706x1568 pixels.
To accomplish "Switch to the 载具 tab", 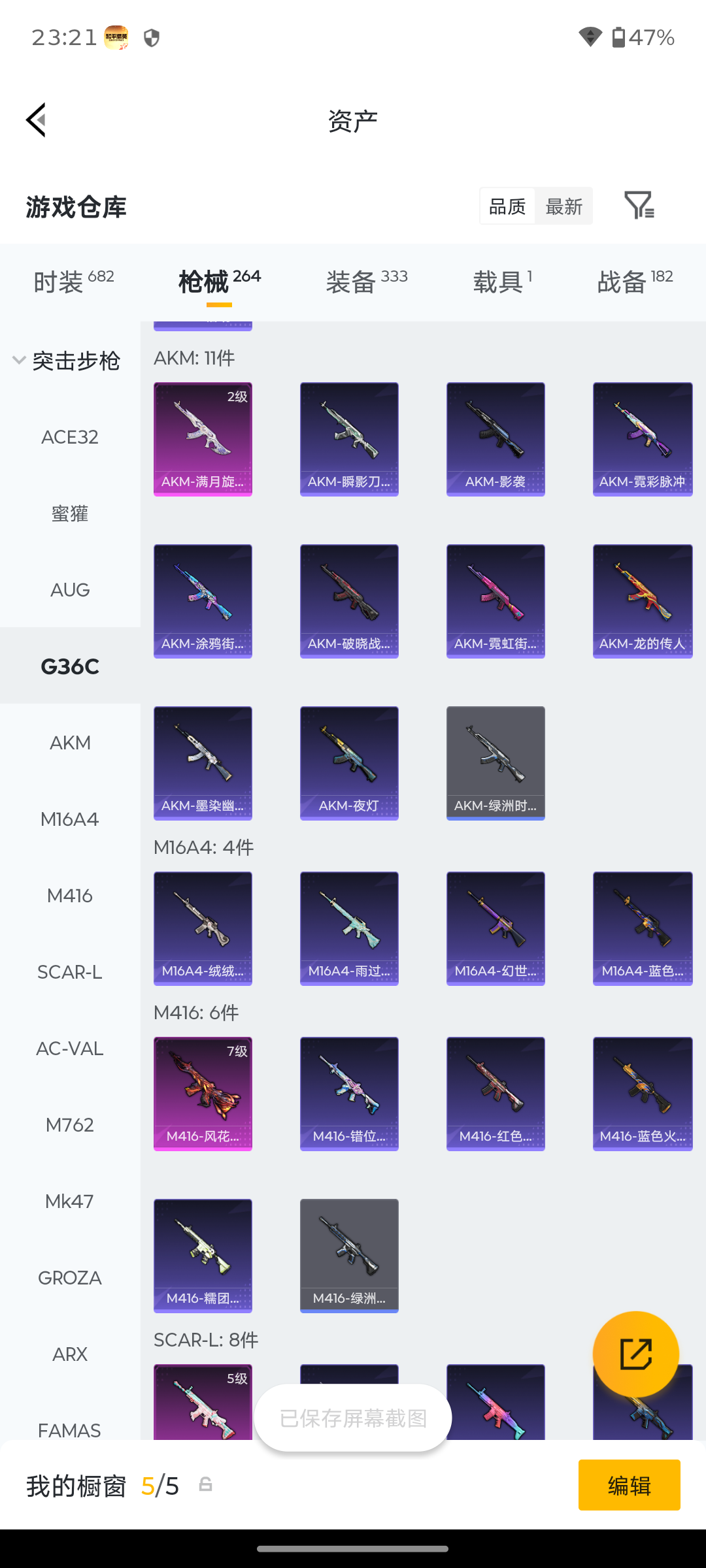I will pyautogui.click(x=503, y=282).
